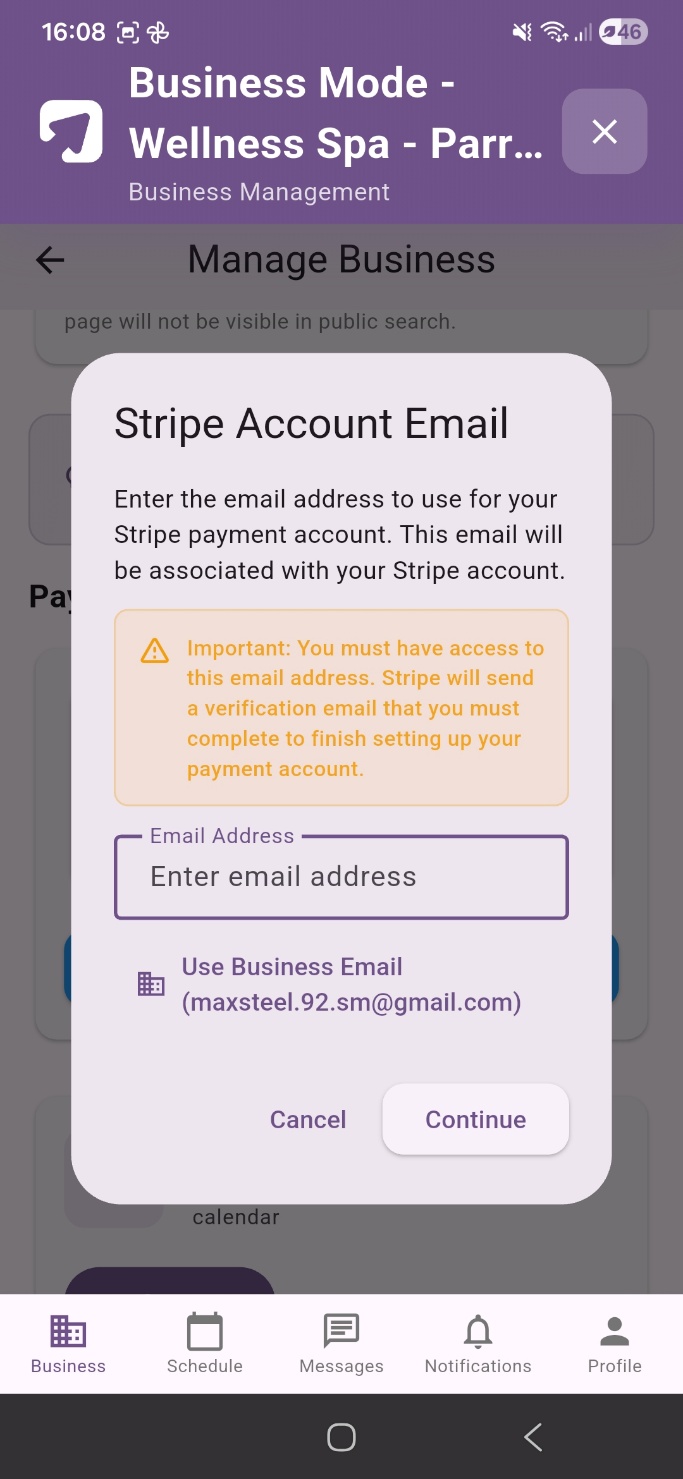Screen dimensions: 683x1479
Task: Go back from Manage Business
Action: click(x=50, y=260)
